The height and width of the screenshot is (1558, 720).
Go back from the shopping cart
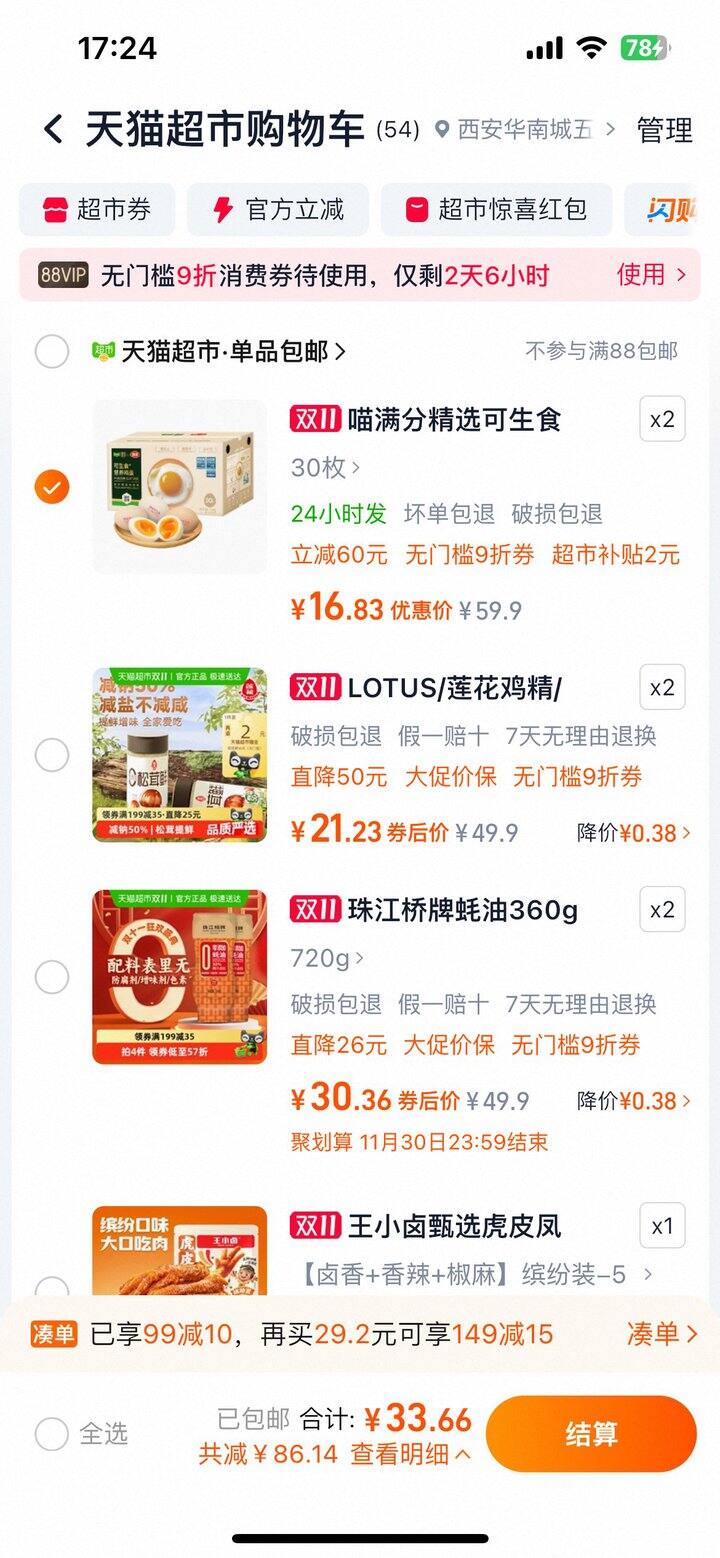pos(53,130)
